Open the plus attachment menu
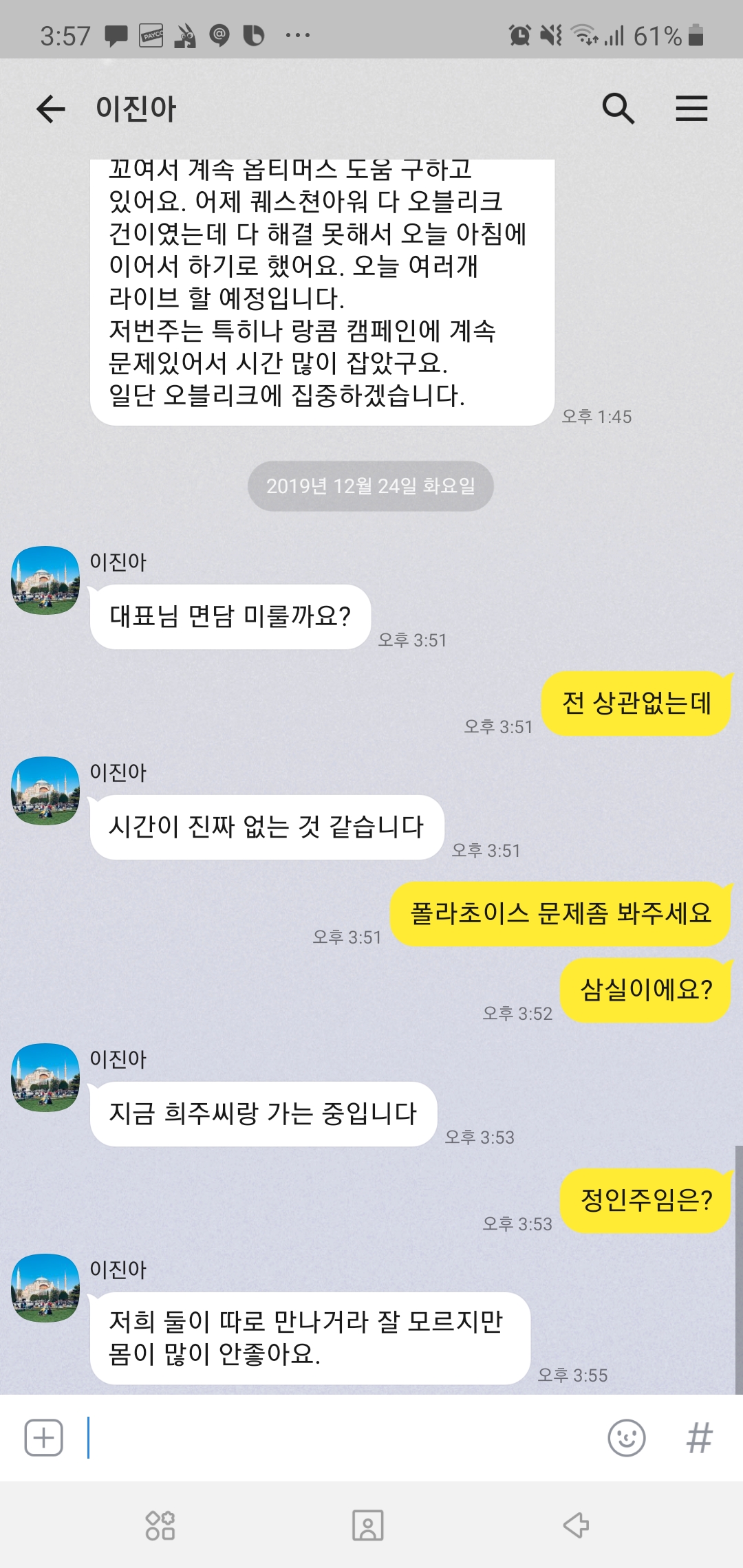 (44, 1437)
